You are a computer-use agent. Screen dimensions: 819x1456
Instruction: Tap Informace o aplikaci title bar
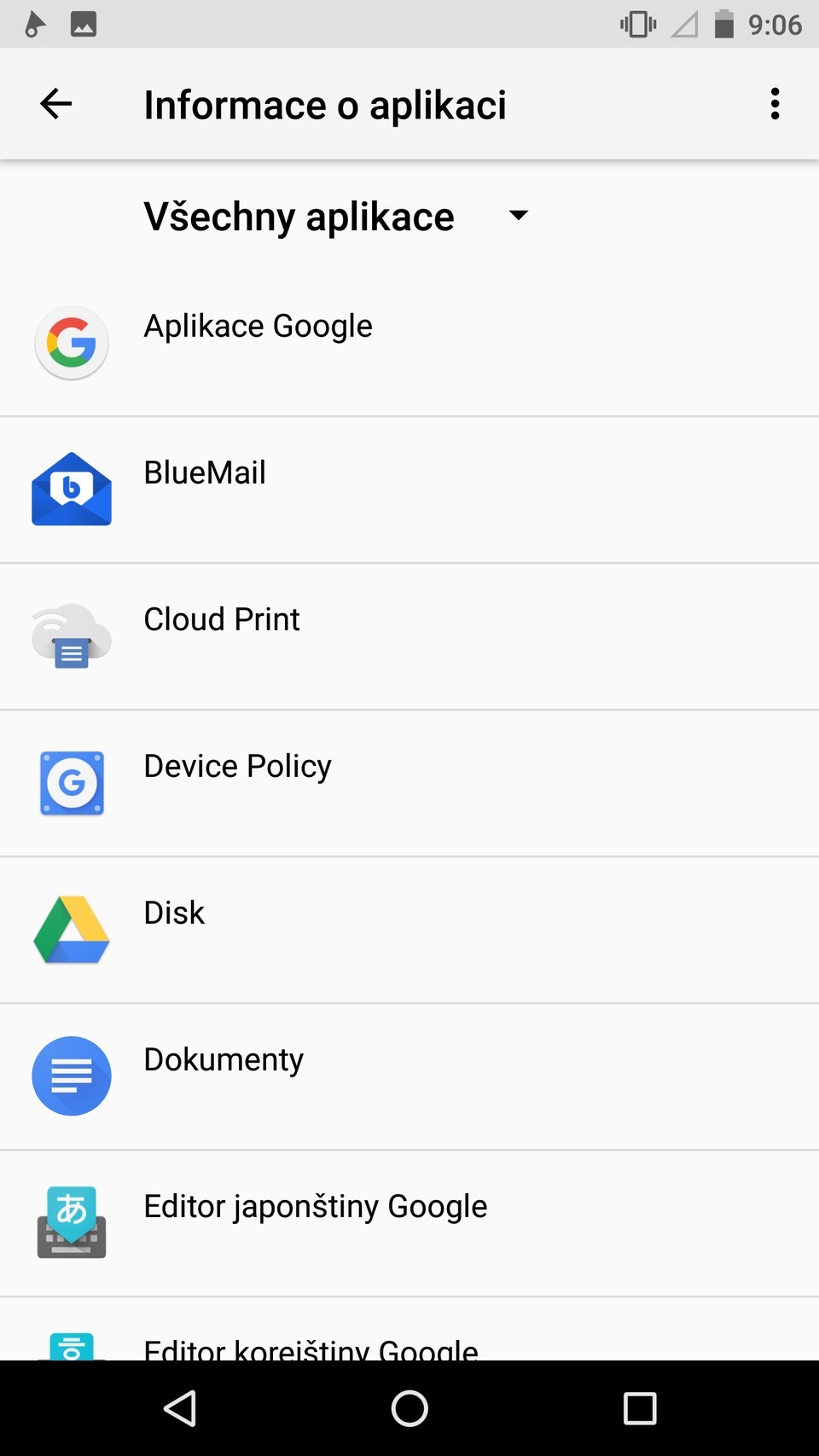[x=325, y=103]
